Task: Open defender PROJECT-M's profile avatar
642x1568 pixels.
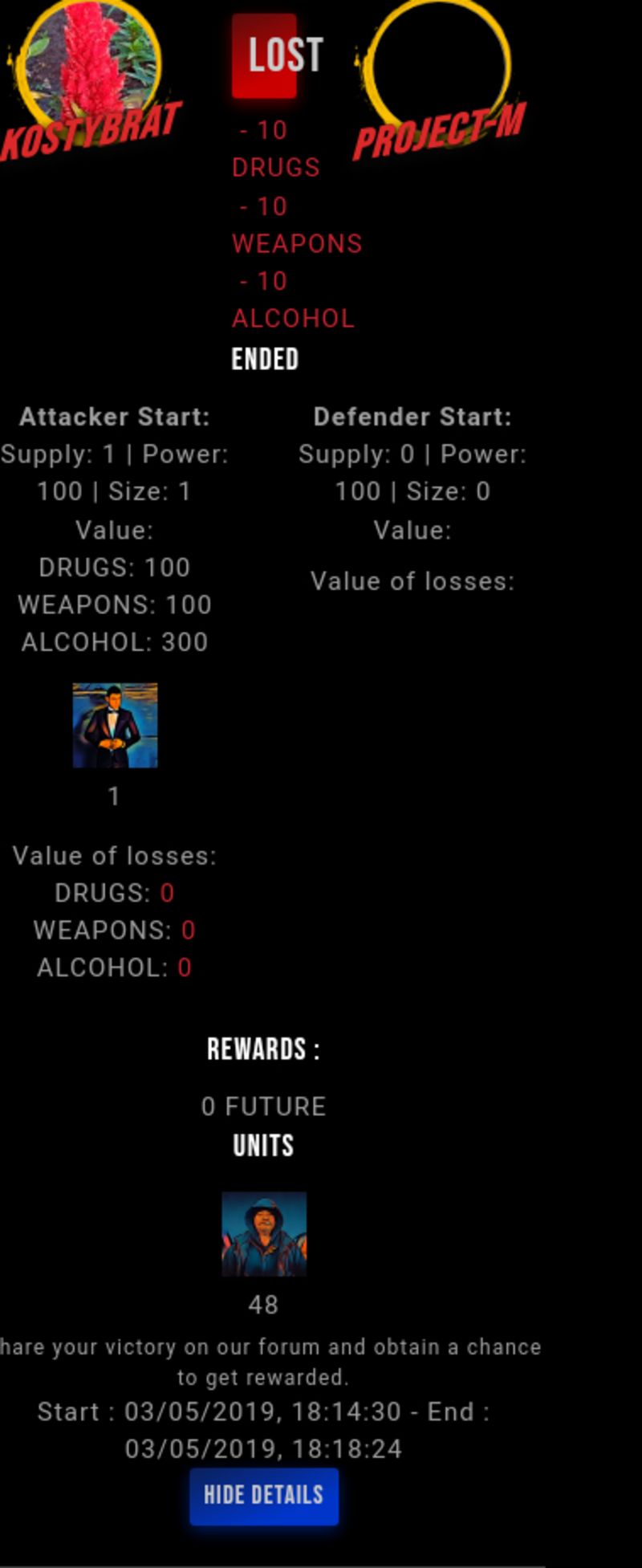Action: (438, 63)
